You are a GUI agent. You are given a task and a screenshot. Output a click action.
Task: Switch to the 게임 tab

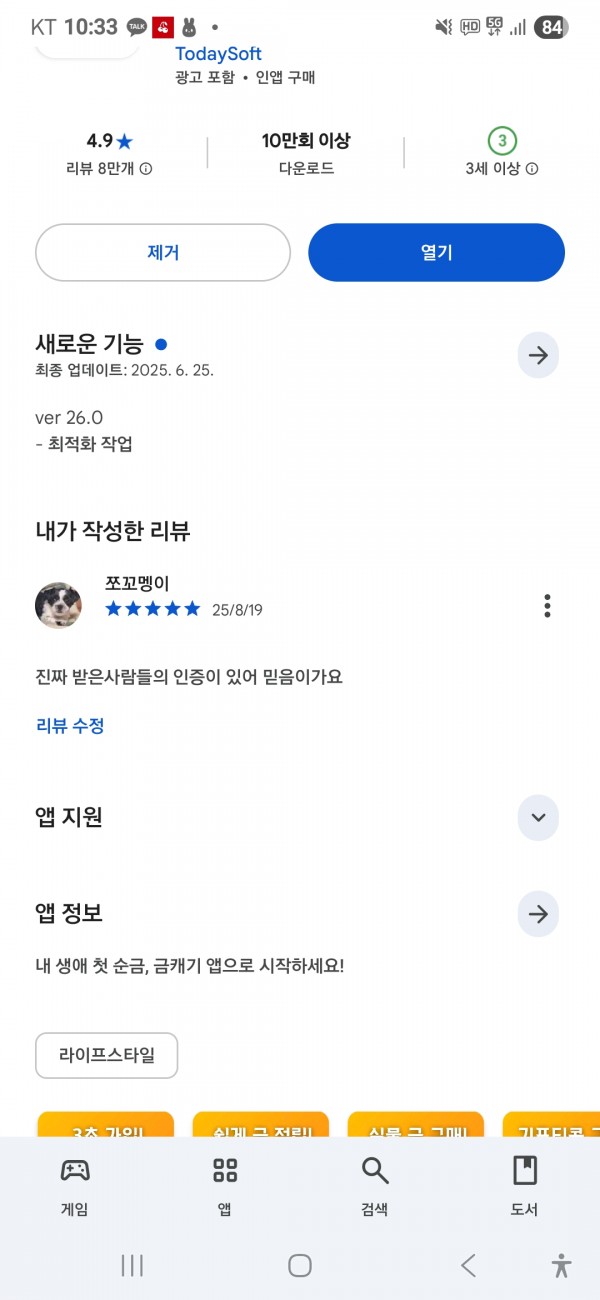(x=75, y=1186)
